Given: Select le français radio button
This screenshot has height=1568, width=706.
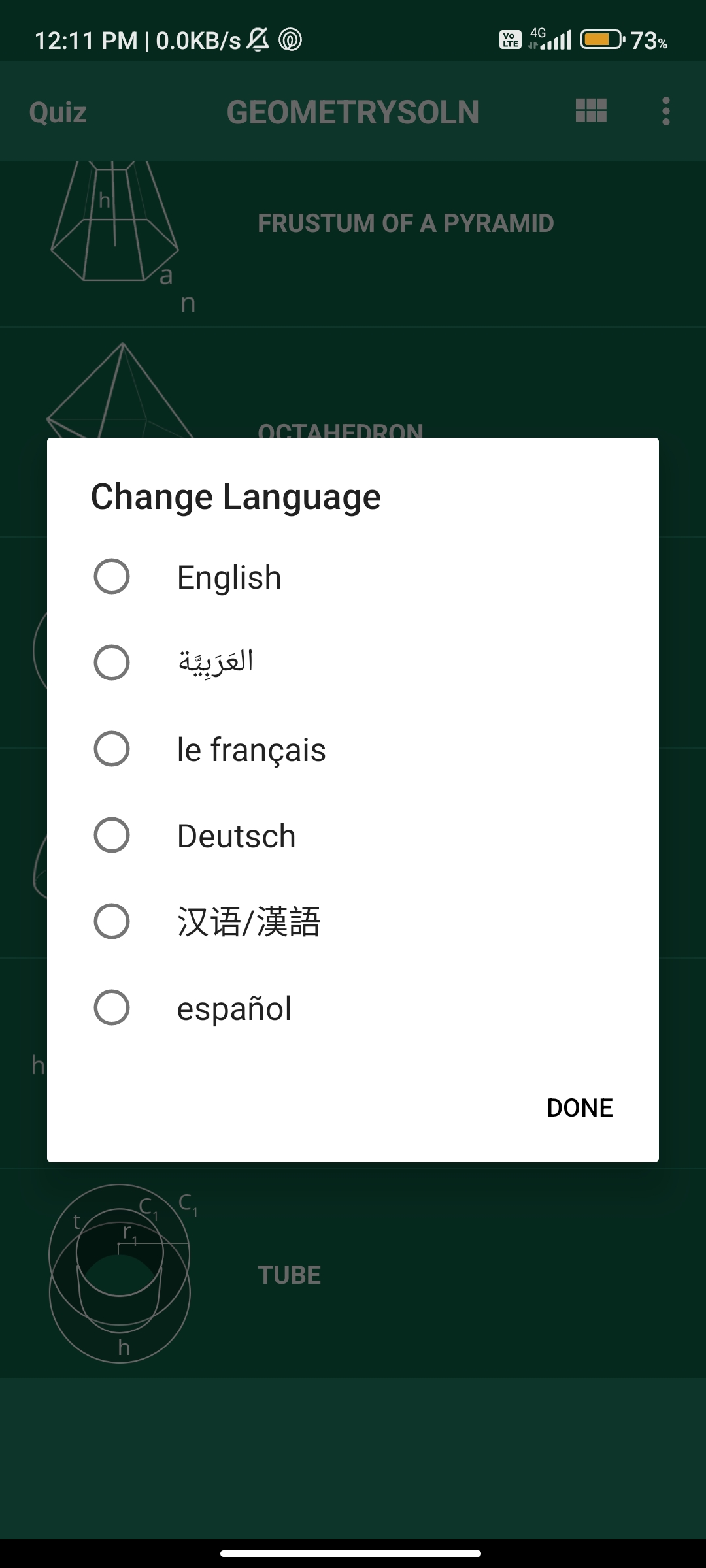Looking at the screenshot, I should pos(112,749).
